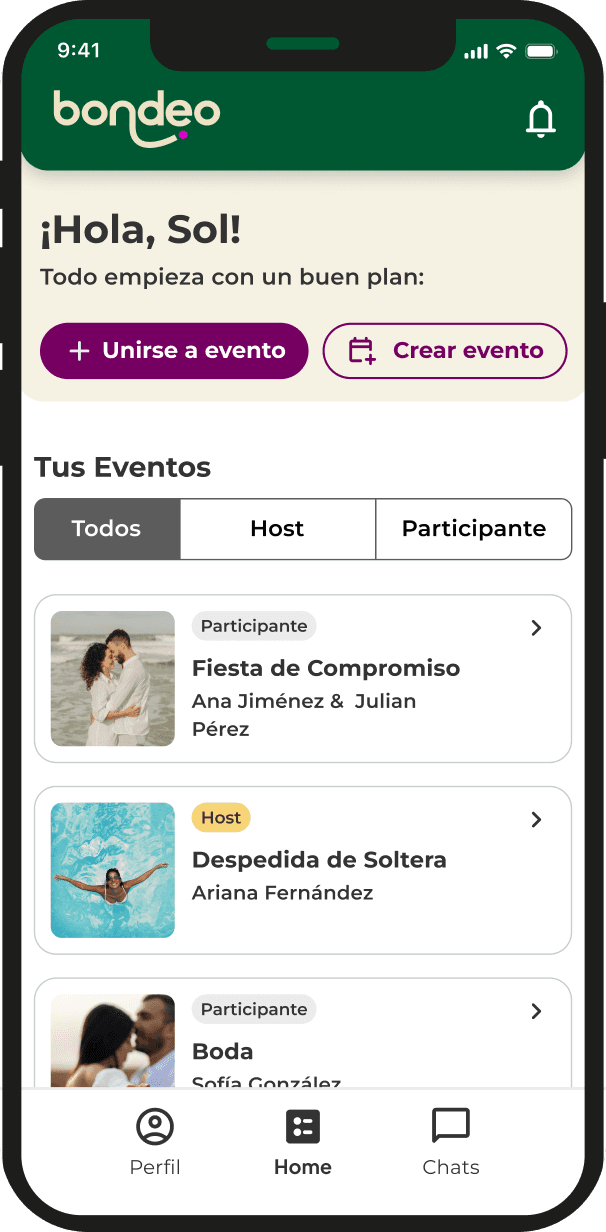Select the Todos filter
This screenshot has height=1232, width=606.
(107, 529)
